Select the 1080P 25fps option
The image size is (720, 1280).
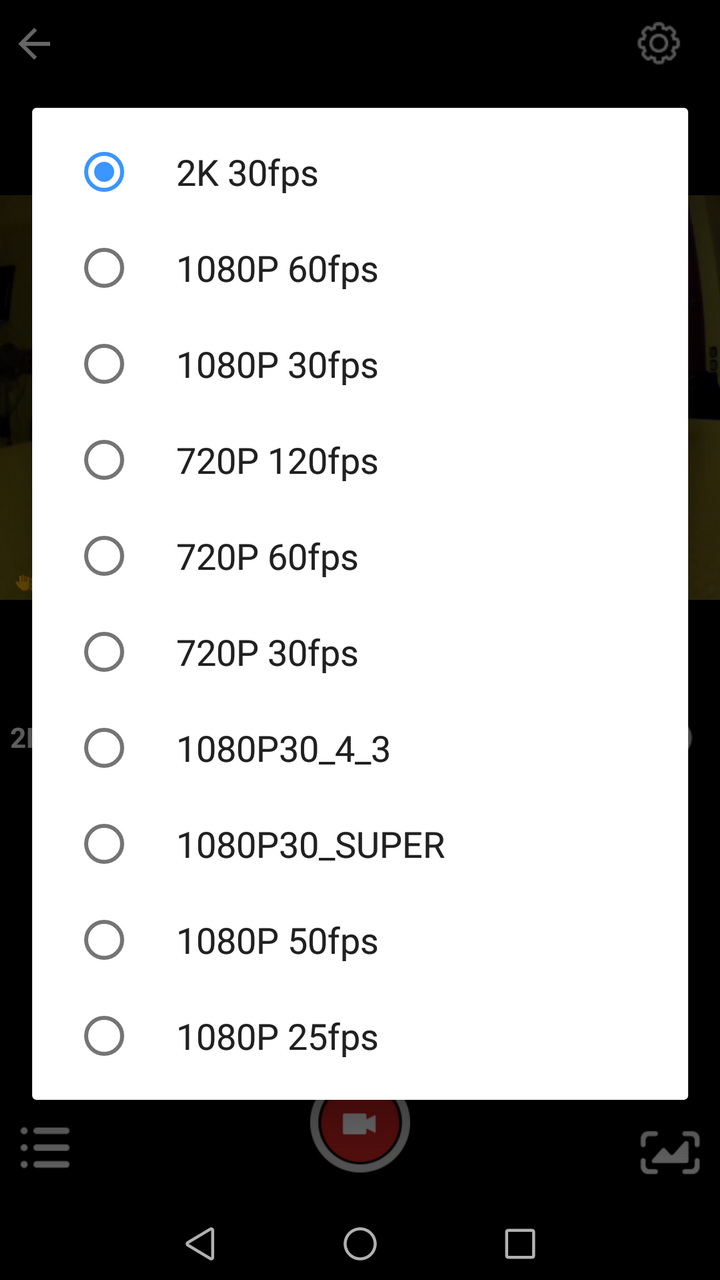point(360,1037)
